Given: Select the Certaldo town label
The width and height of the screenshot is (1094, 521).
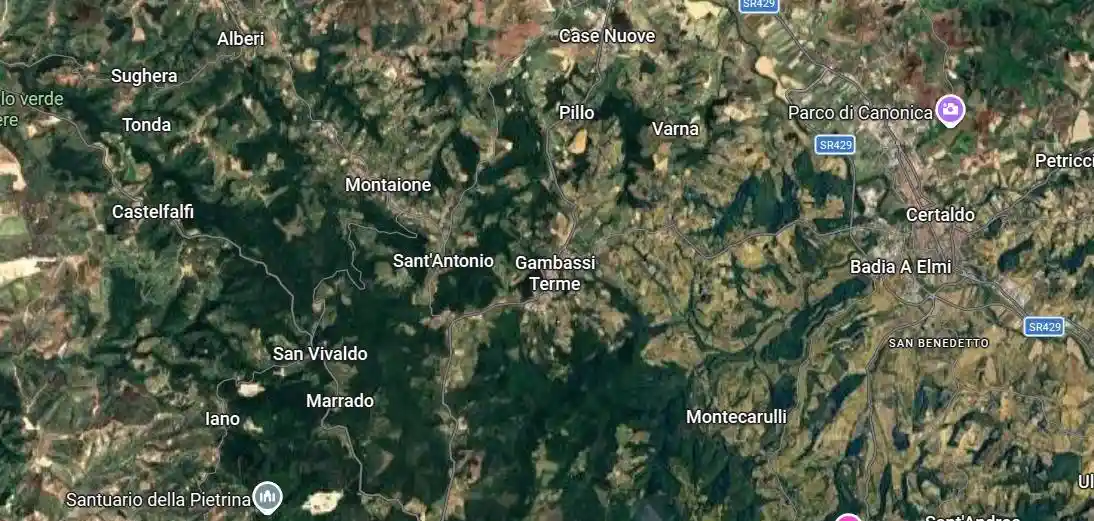Looking at the screenshot, I should click(x=940, y=215).
